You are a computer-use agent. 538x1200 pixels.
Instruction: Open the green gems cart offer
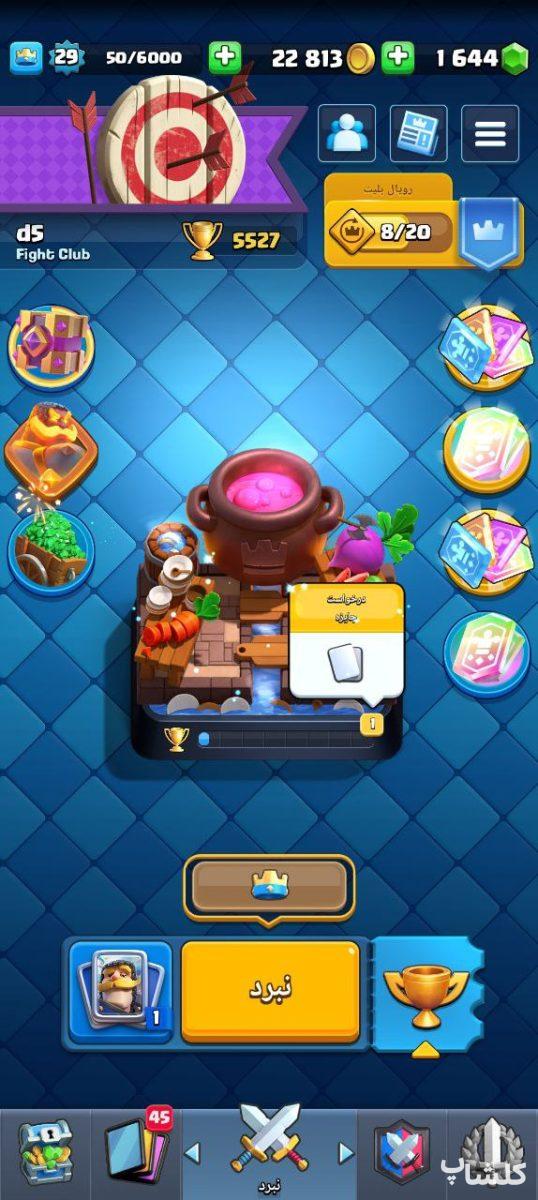tap(51, 546)
